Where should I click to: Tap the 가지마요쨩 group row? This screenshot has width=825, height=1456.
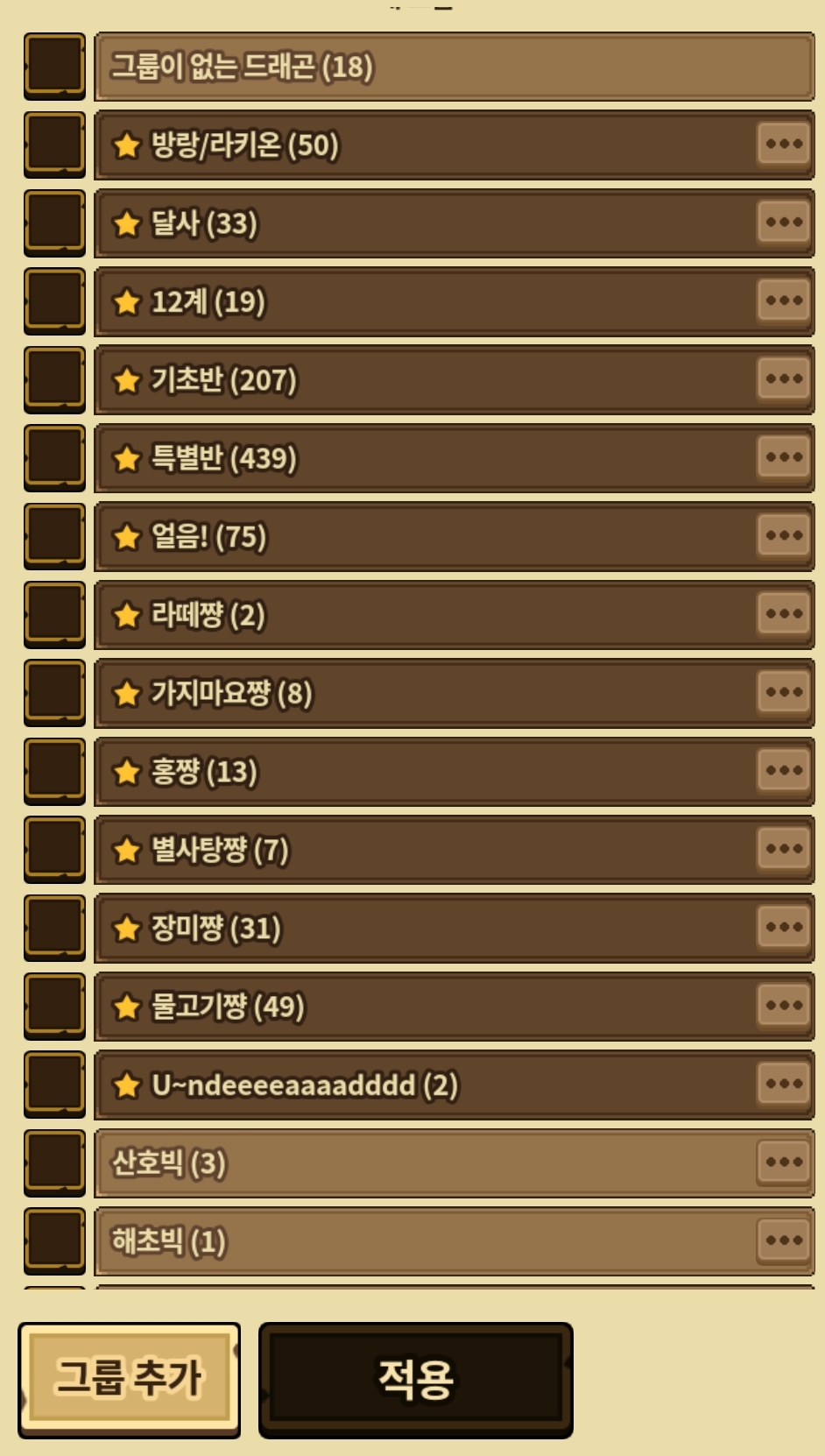(454, 693)
